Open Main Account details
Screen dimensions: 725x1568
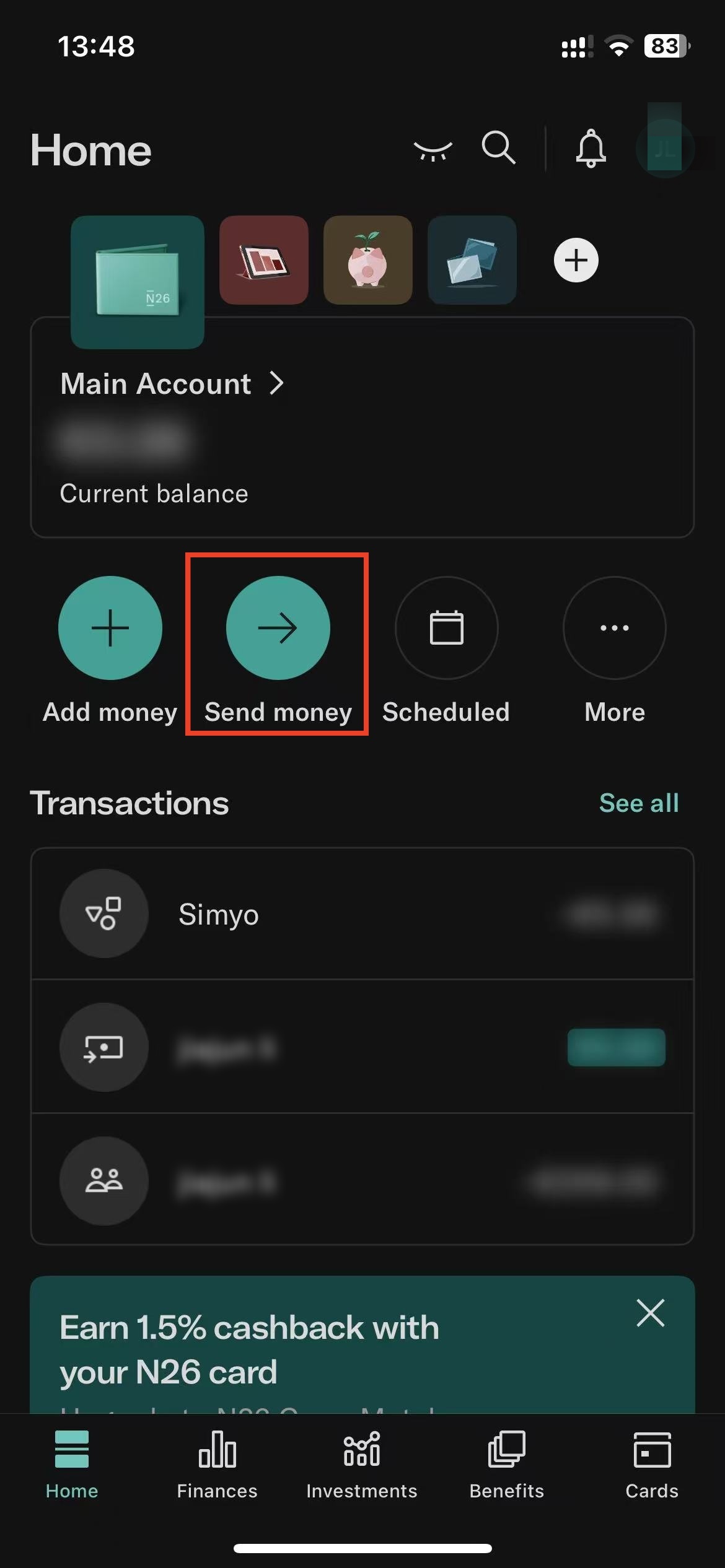[x=172, y=384]
